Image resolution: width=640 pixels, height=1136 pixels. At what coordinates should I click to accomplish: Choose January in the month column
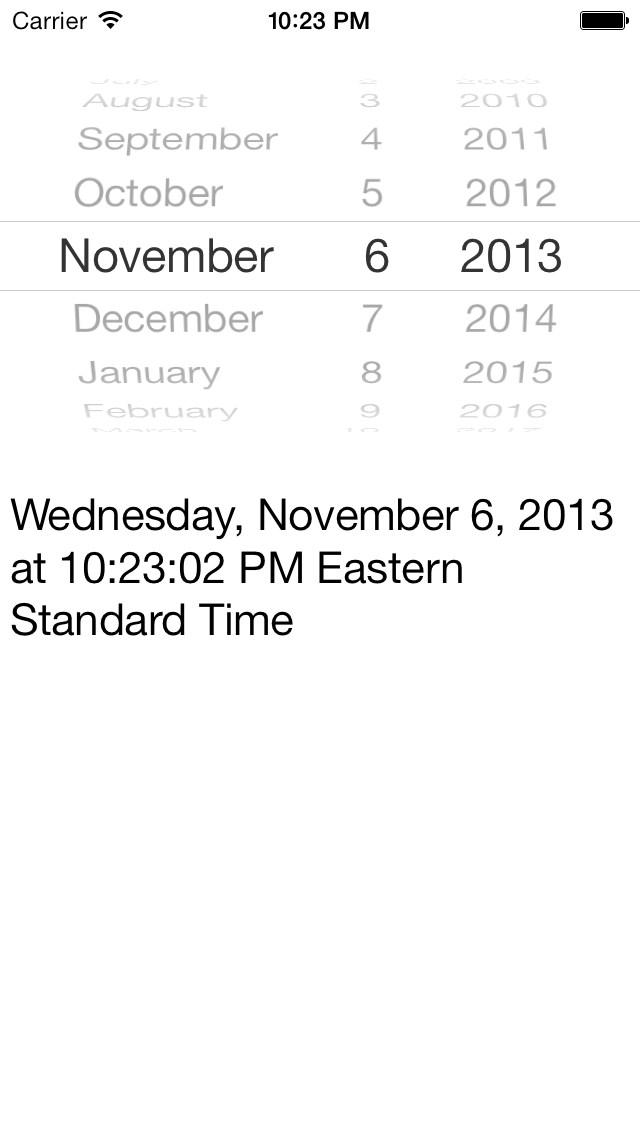(x=149, y=372)
